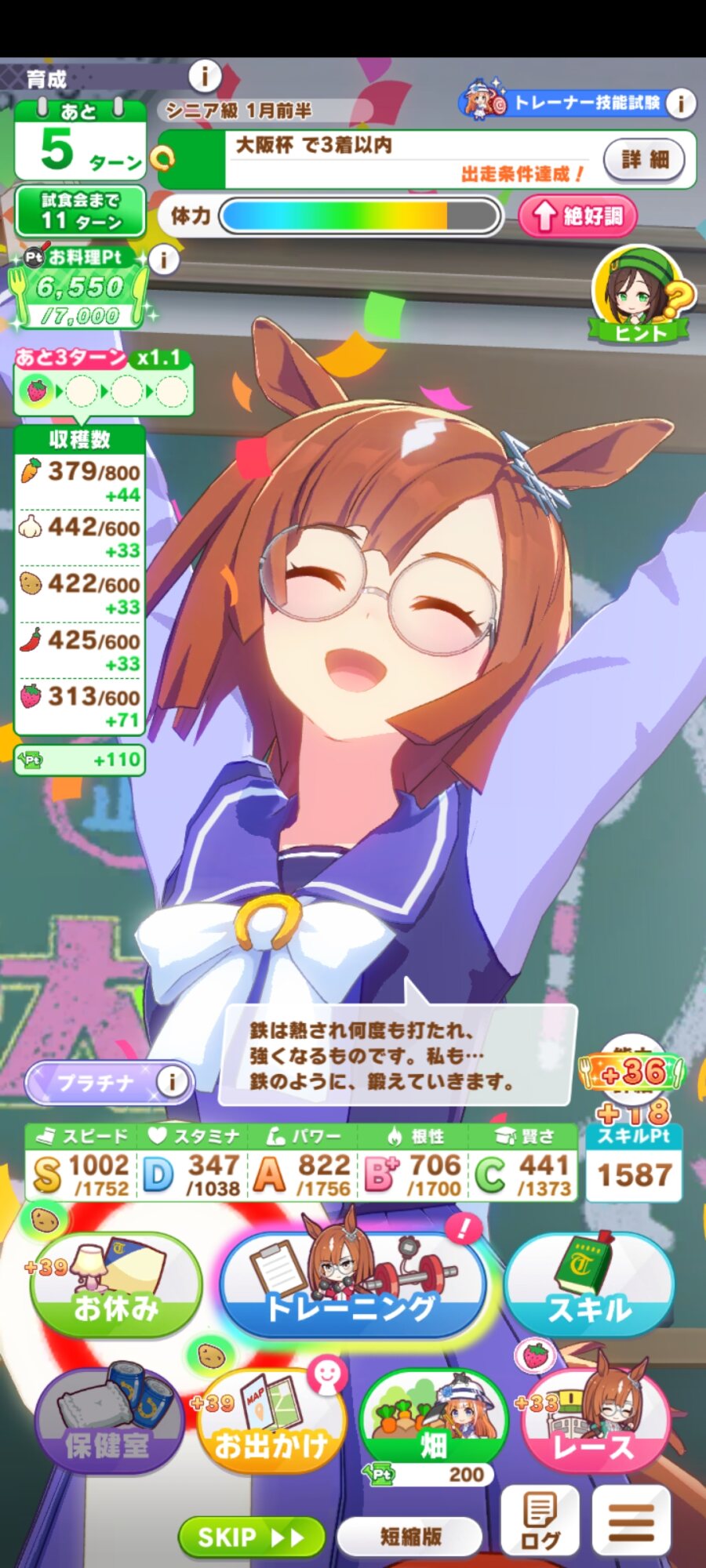Tap the 絶好調 mood indicator
The height and width of the screenshot is (1568, 706).
pyautogui.click(x=577, y=216)
